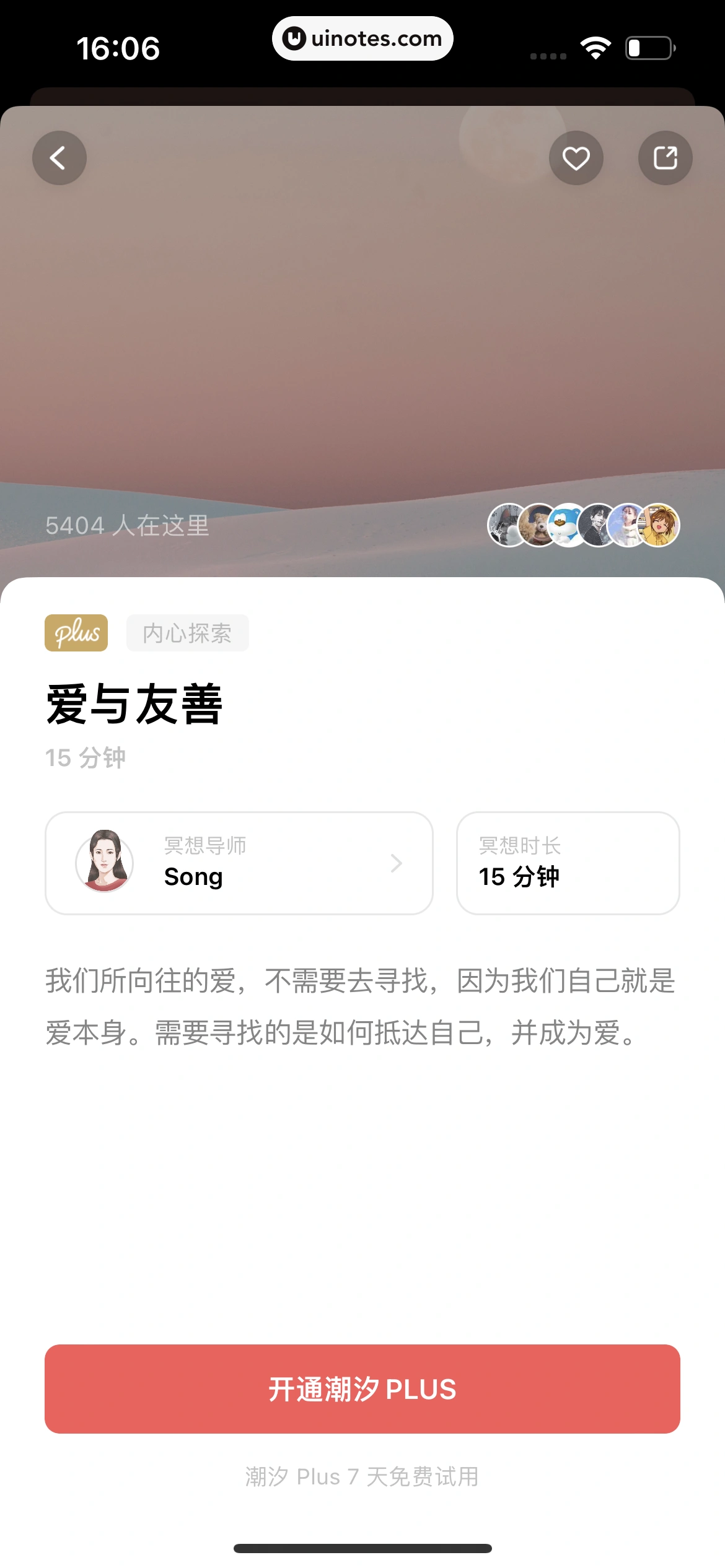Image resolution: width=725 pixels, height=1568 pixels.
Task: Select the 内心探索 category tag
Action: point(188,632)
